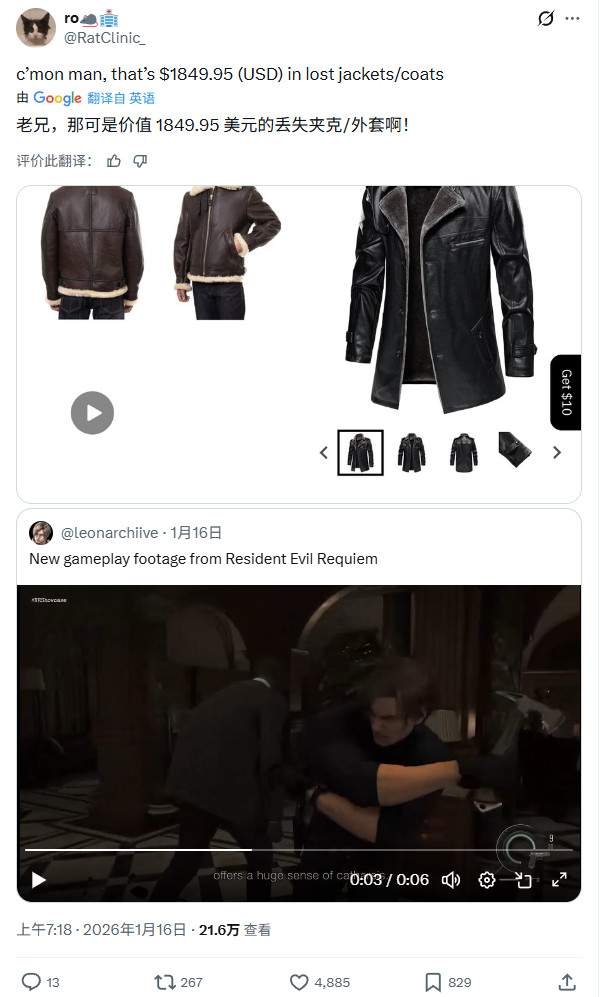Repost this post with 267 reposts

coord(166,982)
